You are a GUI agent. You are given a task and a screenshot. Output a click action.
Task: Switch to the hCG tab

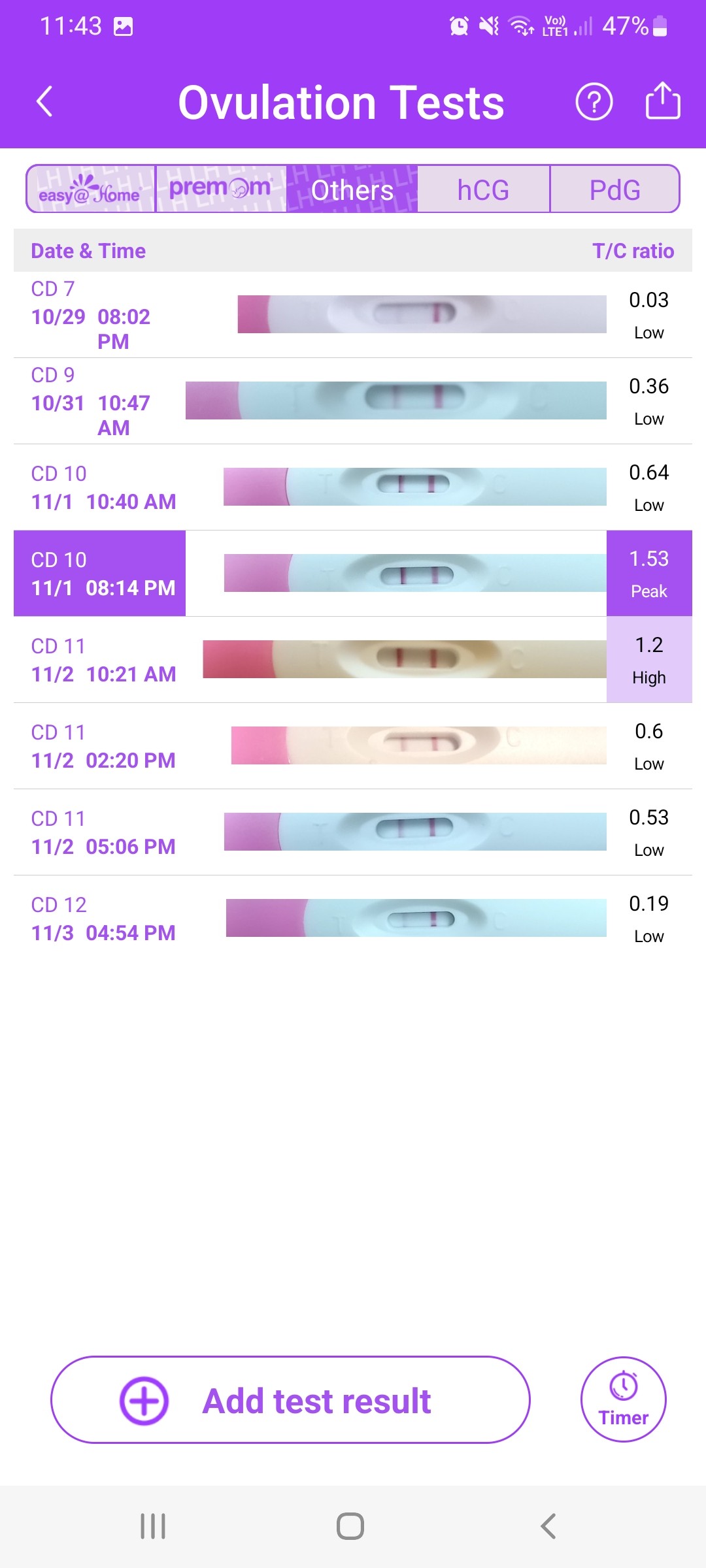(x=483, y=189)
